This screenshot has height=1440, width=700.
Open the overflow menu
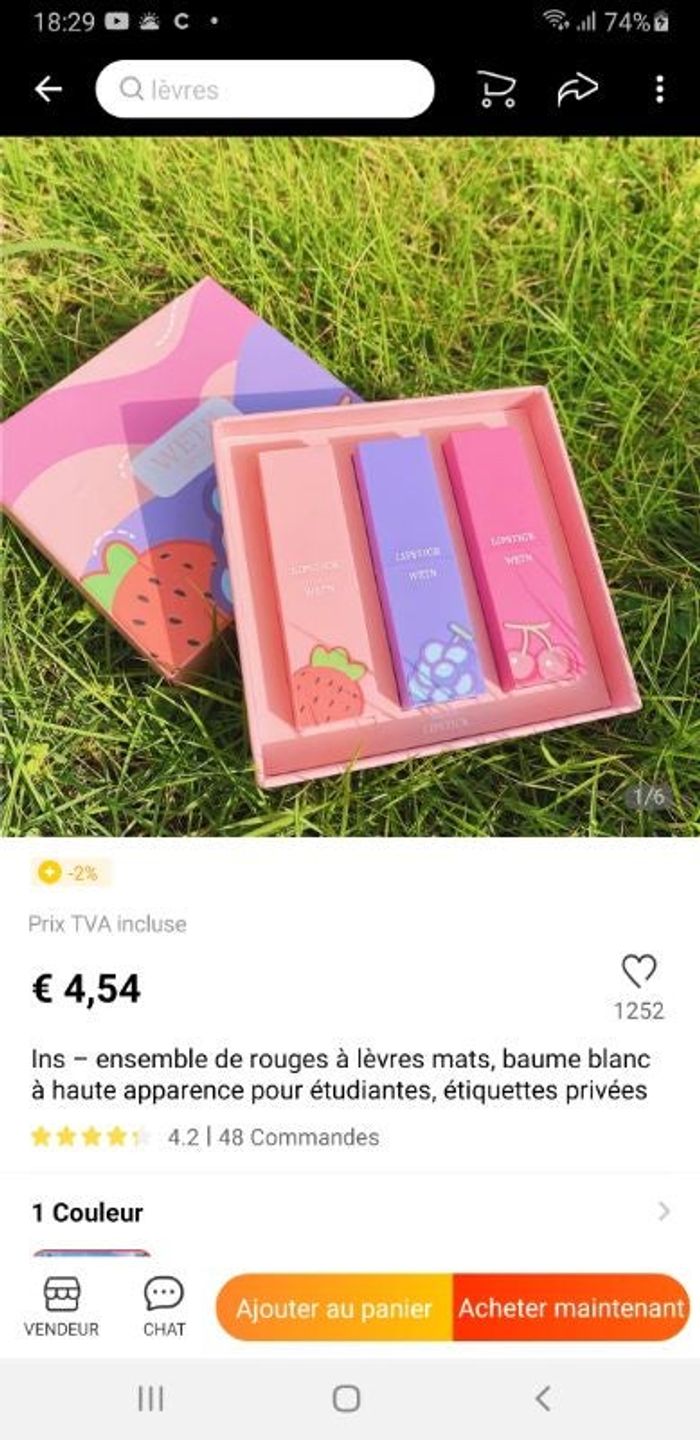click(659, 89)
